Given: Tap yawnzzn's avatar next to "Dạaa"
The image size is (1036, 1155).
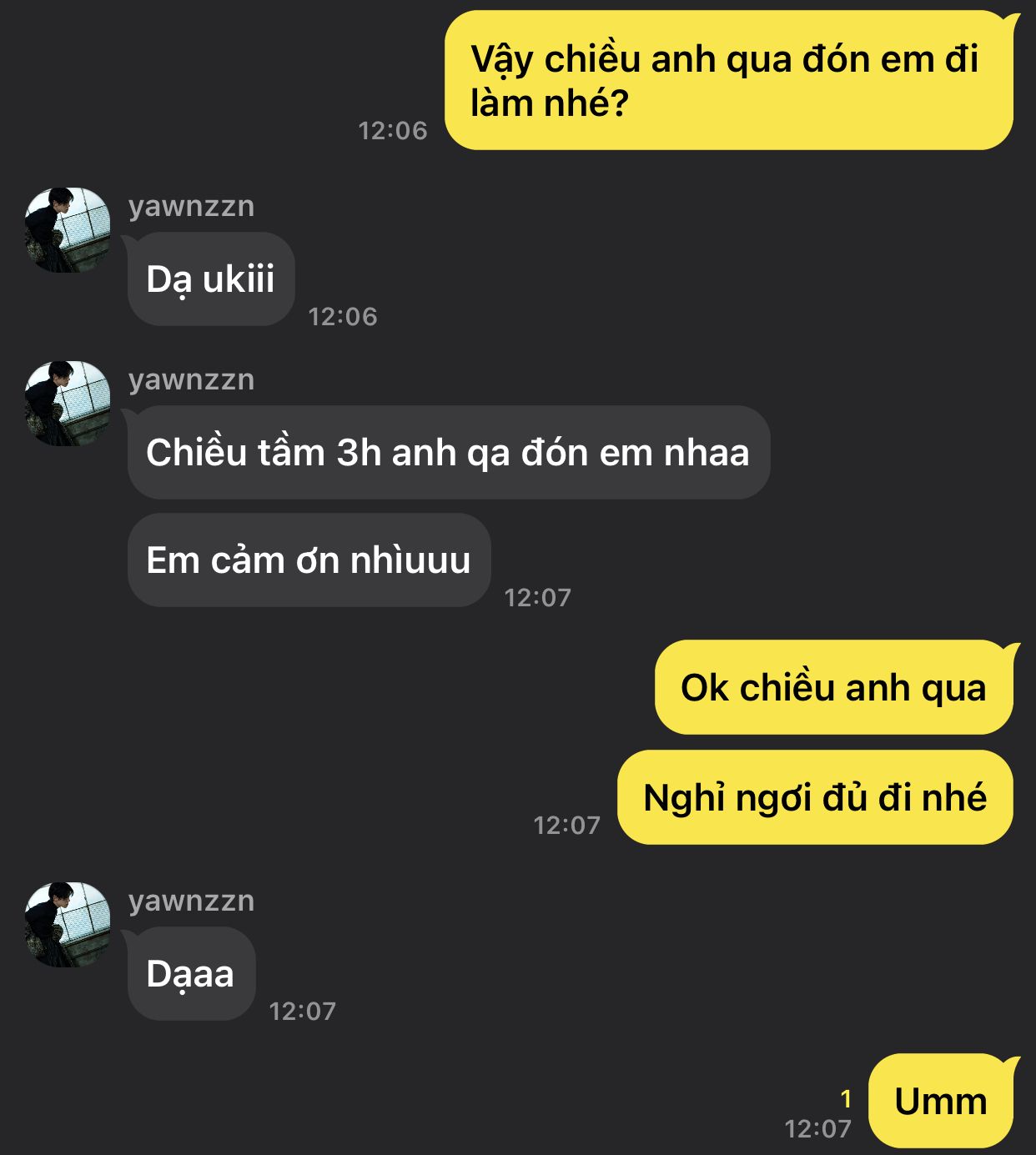Looking at the screenshot, I should pos(68,925).
